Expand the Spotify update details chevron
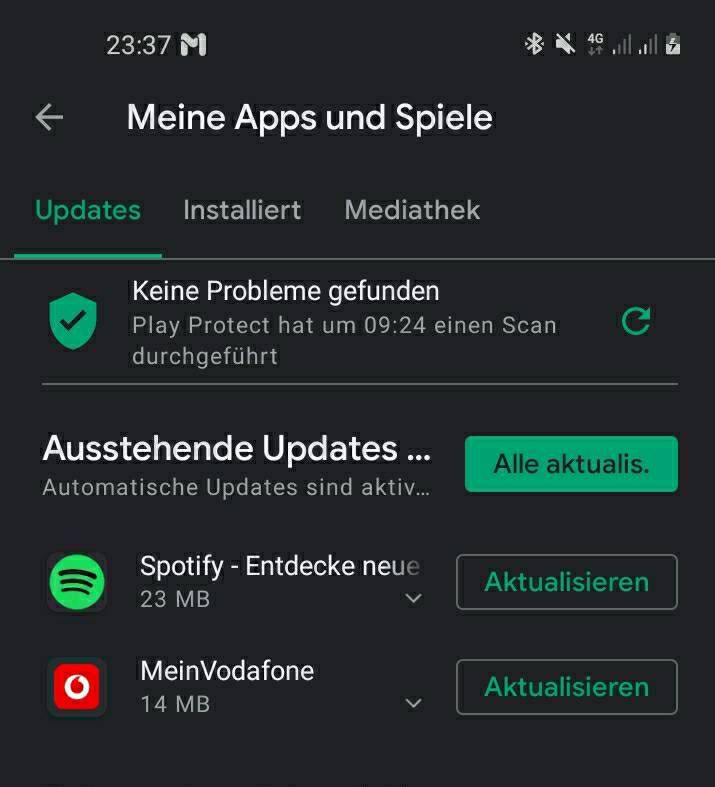Image resolution: width=715 pixels, height=787 pixels. (x=413, y=599)
